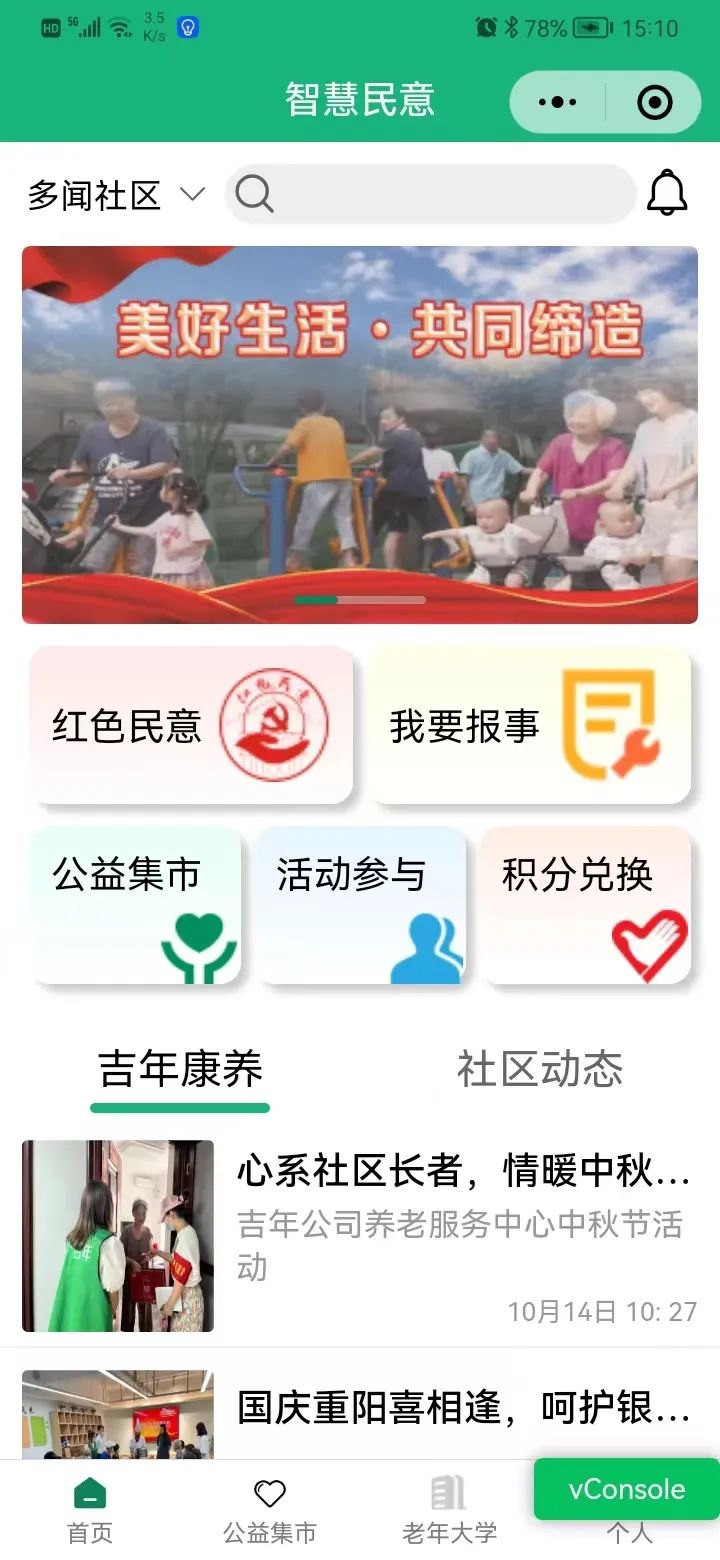Open the vConsole debug panel
The width and height of the screenshot is (720, 1560).
(x=626, y=1489)
